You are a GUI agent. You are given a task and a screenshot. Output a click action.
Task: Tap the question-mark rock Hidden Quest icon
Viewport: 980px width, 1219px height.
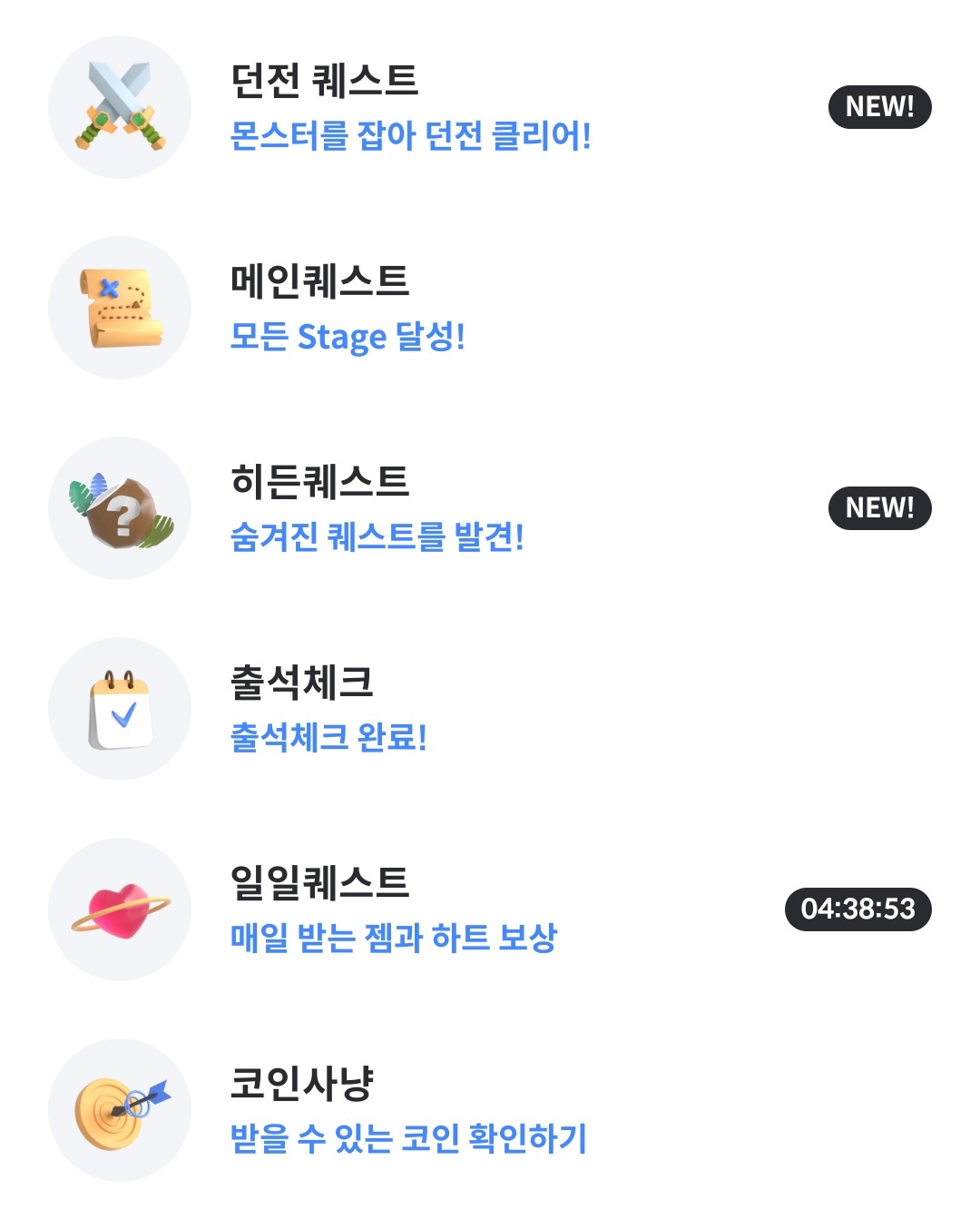click(120, 508)
